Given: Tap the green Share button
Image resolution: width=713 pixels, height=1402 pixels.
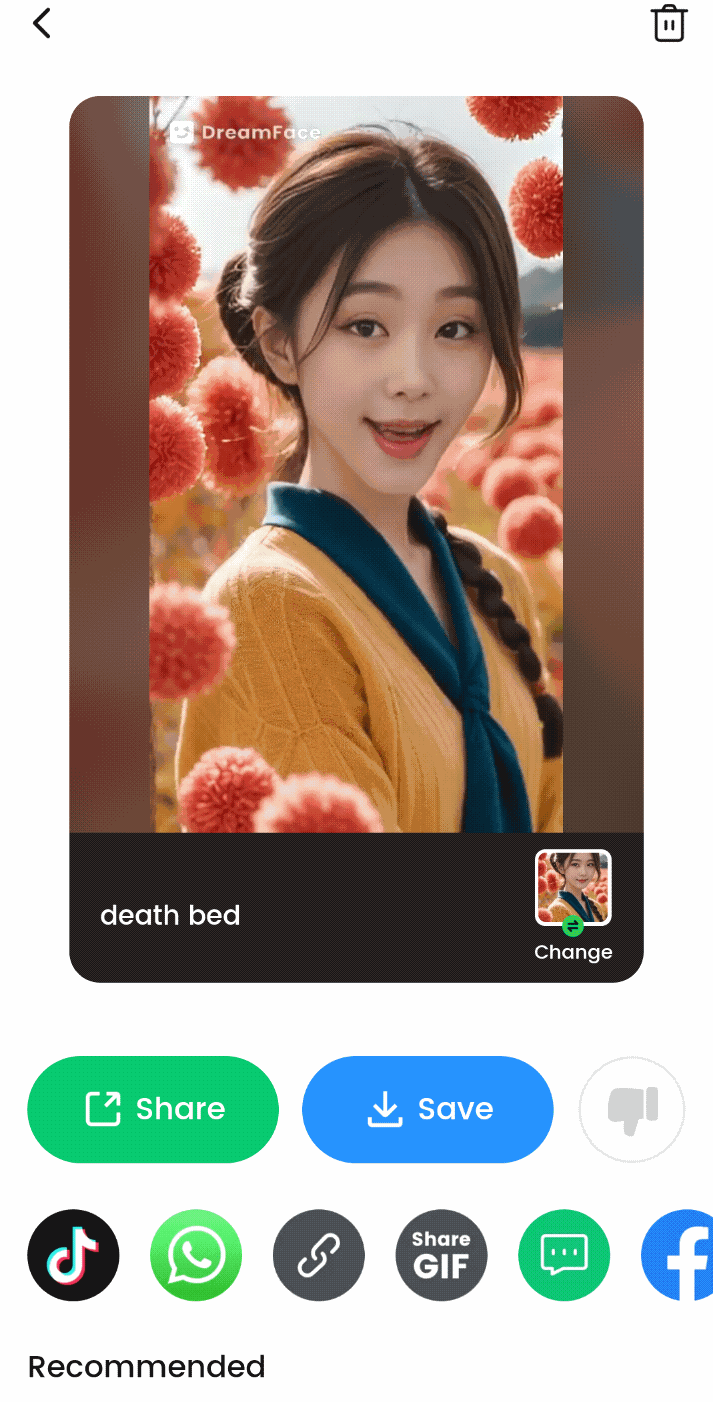Looking at the screenshot, I should (153, 1109).
